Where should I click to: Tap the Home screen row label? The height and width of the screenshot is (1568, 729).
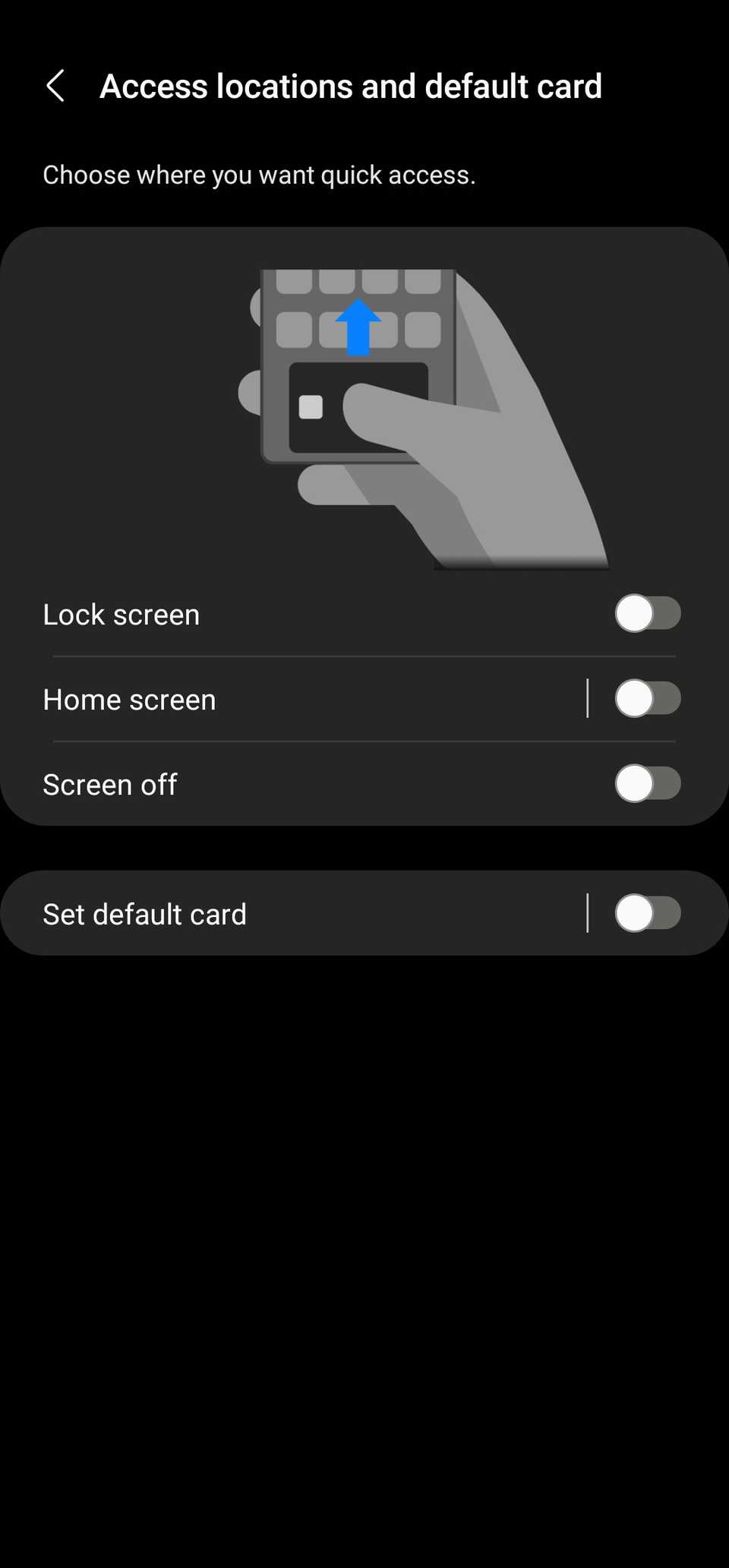pyautogui.click(x=129, y=698)
